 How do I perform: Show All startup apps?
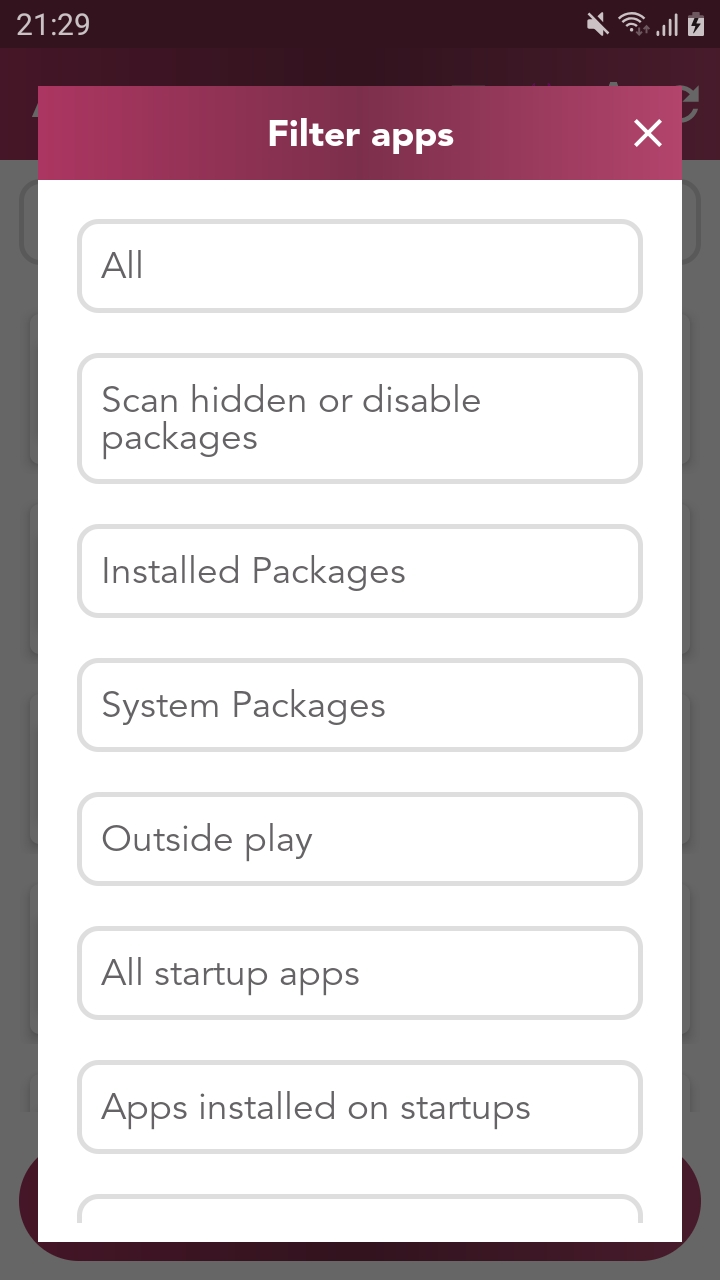click(x=360, y=973)
